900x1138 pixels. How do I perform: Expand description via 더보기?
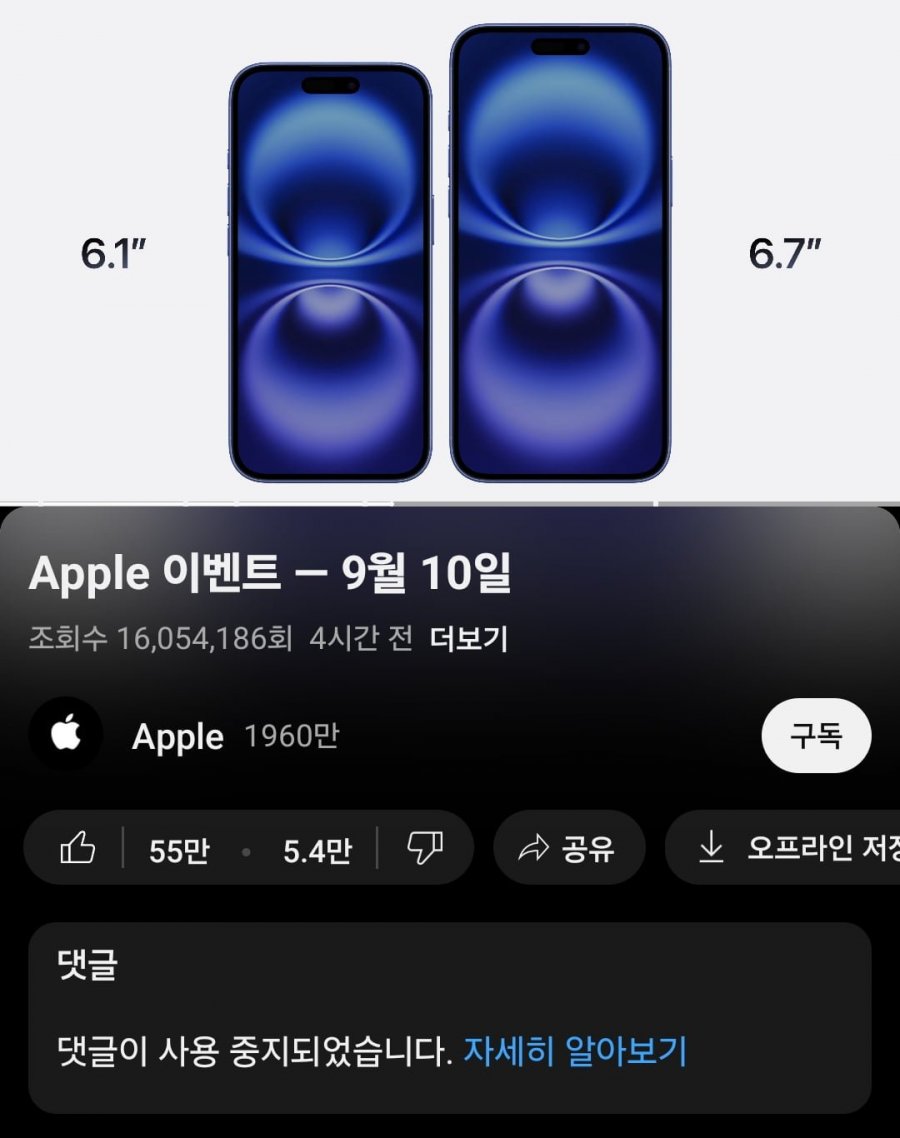(x=468, y=639)
